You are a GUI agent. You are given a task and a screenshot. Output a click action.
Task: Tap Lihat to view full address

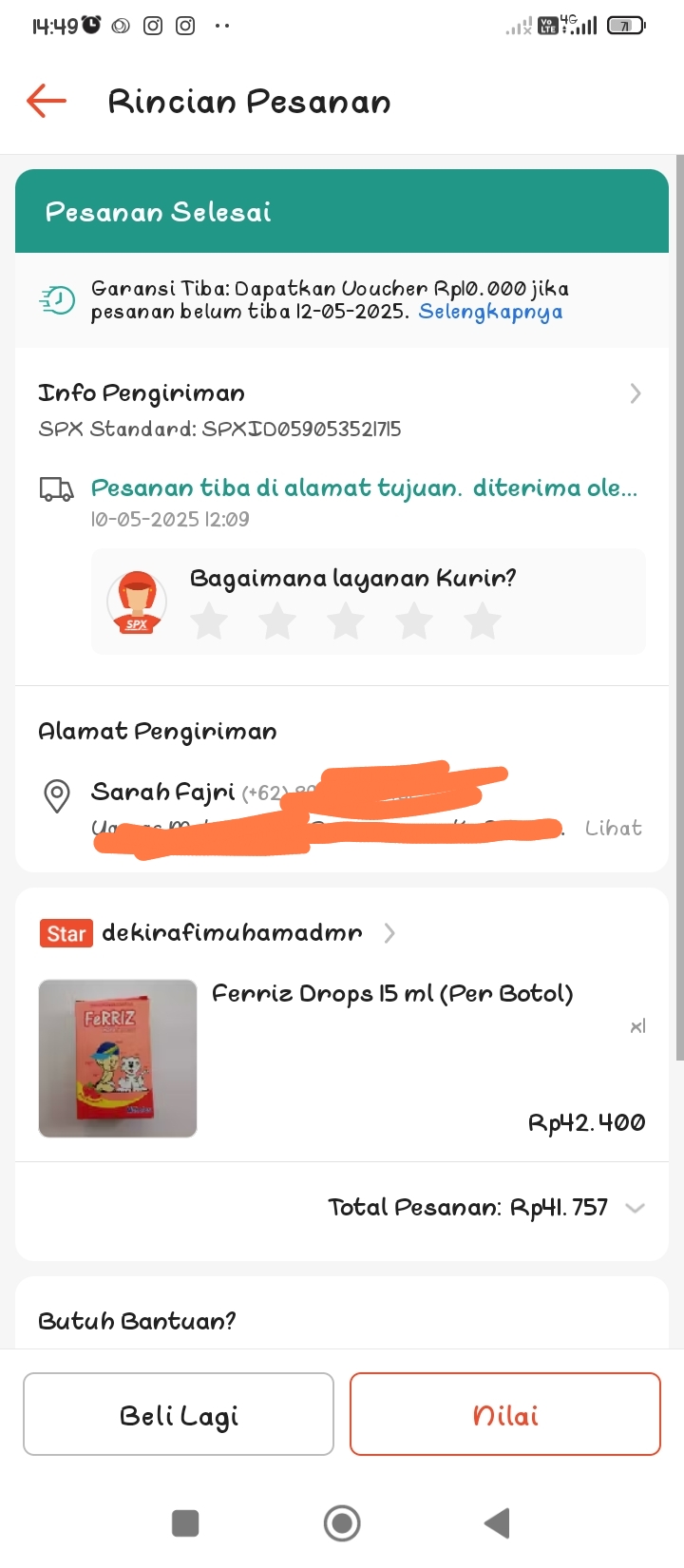pos(614,829)
